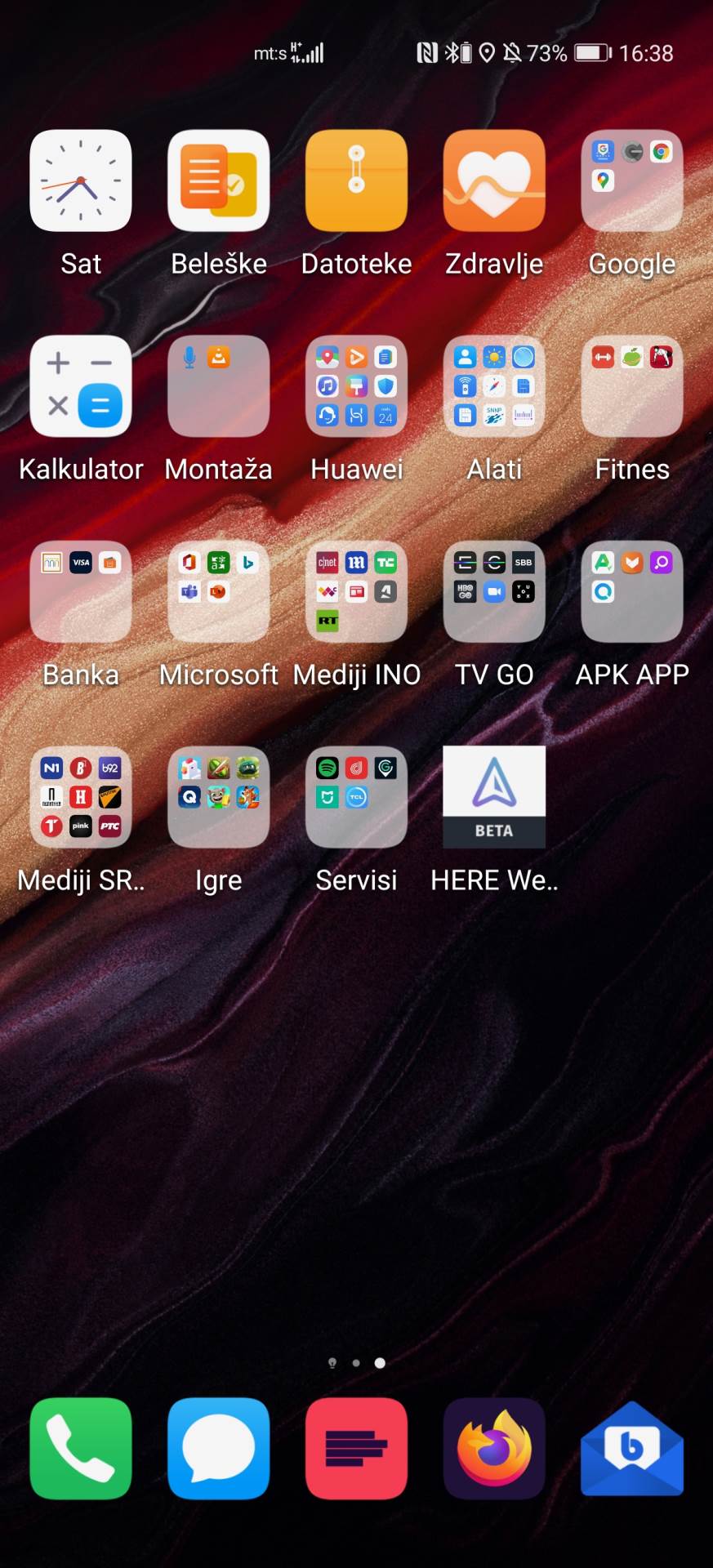Open the Banka folder
713x1568 pixels.
(x=81, y=592)
